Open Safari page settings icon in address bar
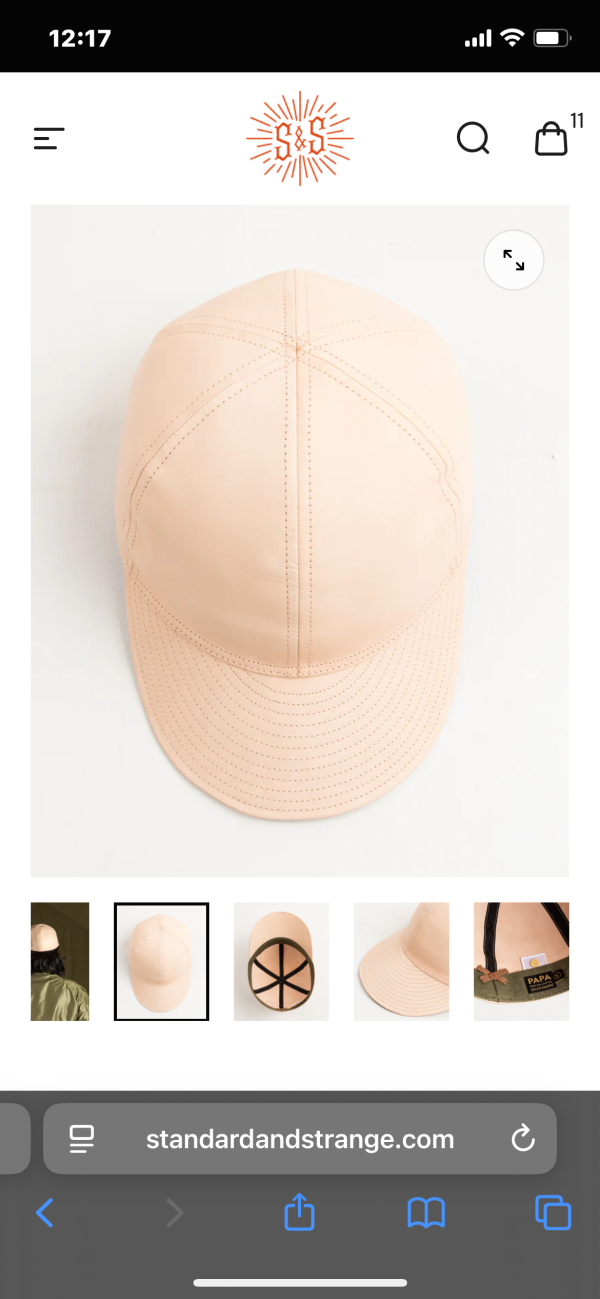The image size is (600, 1299). [81, 1138]
